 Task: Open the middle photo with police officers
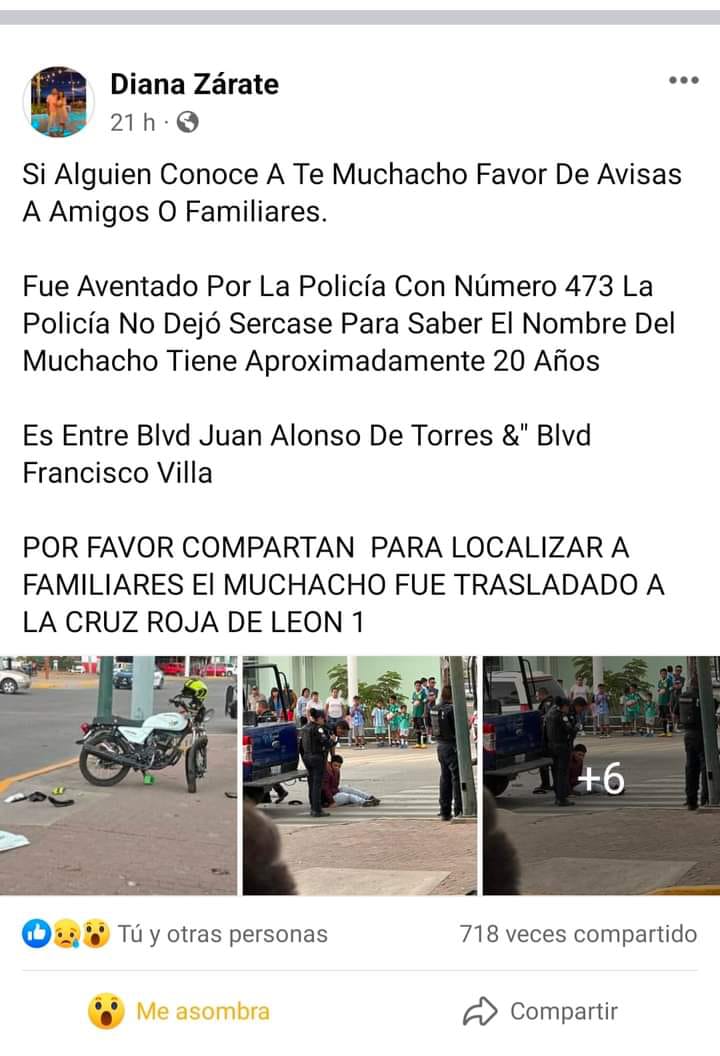[359, 774]
